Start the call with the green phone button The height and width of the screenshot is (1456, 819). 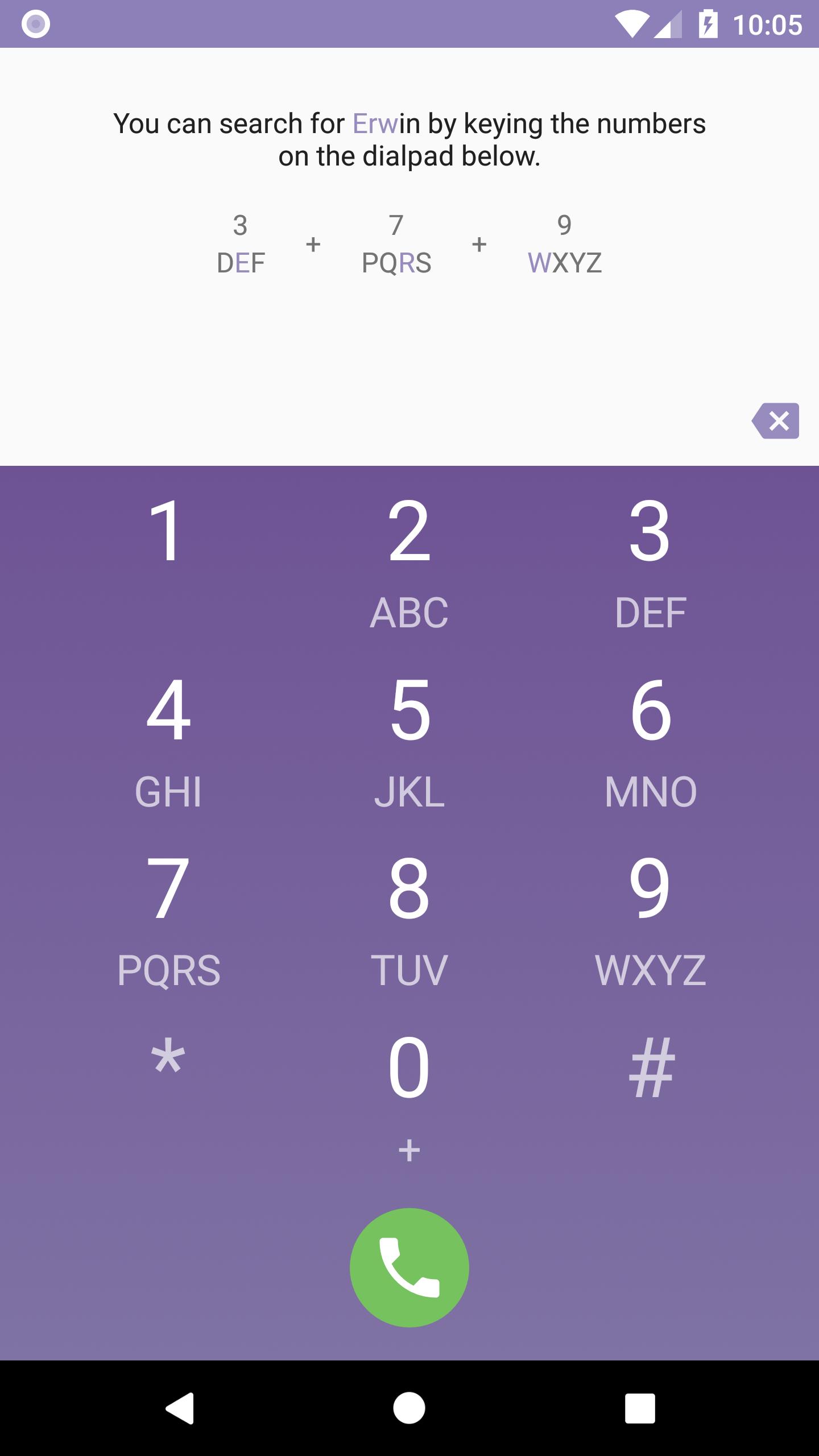click(x=409, y=1268)
